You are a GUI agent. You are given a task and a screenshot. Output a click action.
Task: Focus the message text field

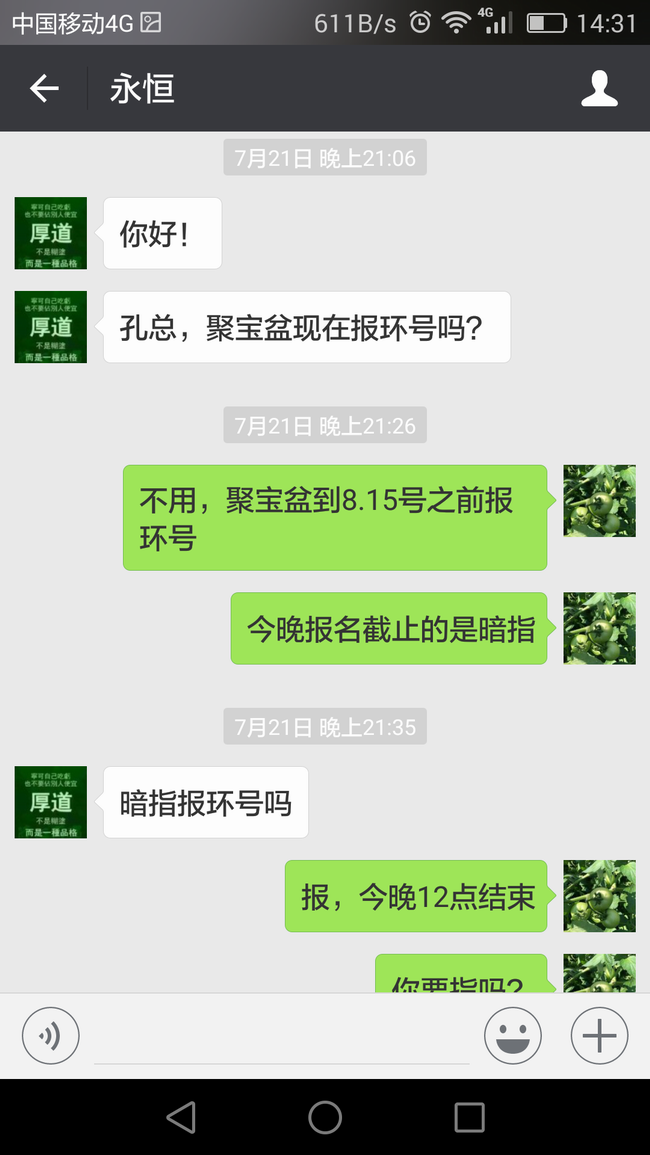point(280,1037)
